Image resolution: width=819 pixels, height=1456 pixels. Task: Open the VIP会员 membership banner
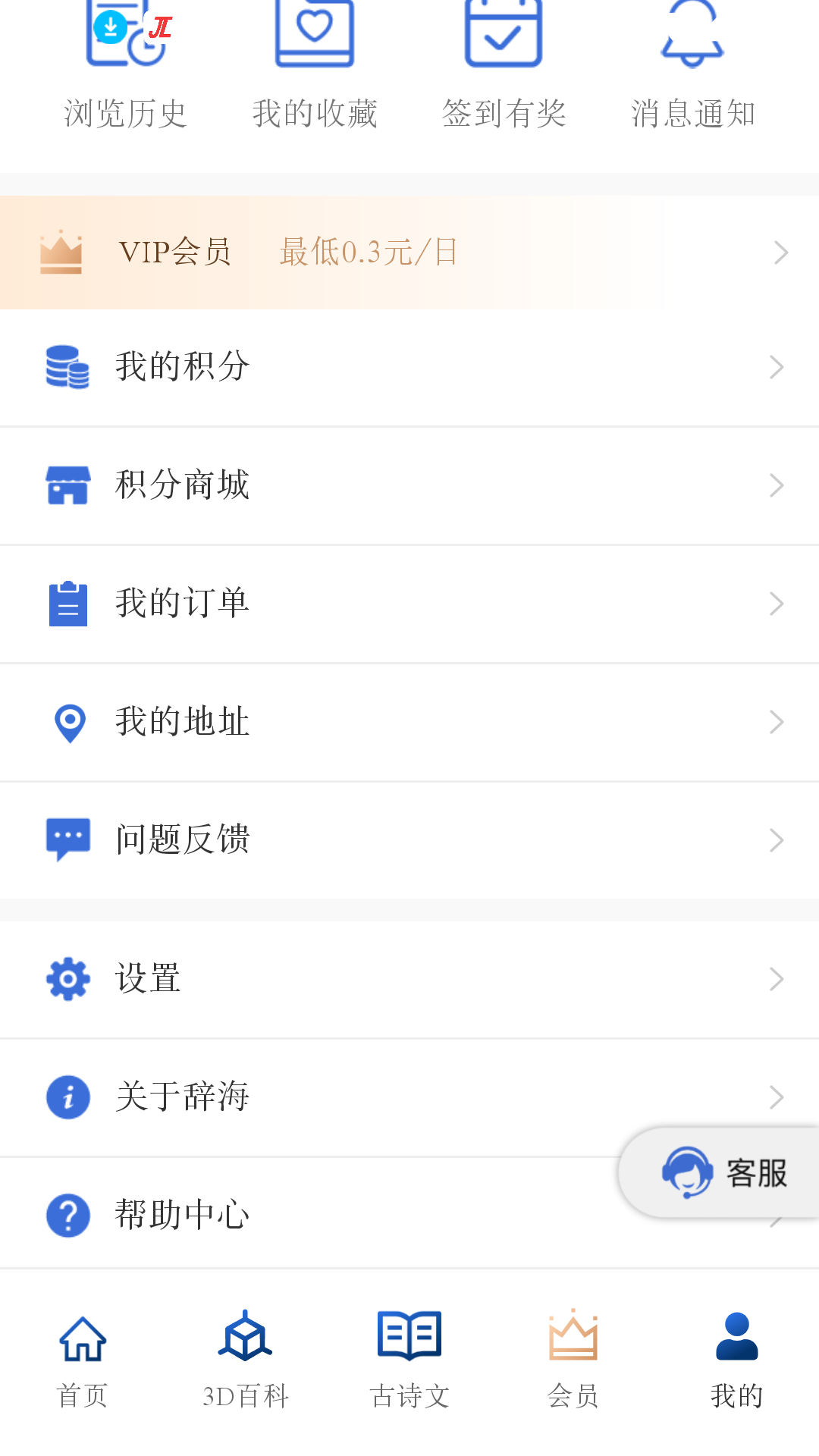pyautogui.click(x=409, y=253)
